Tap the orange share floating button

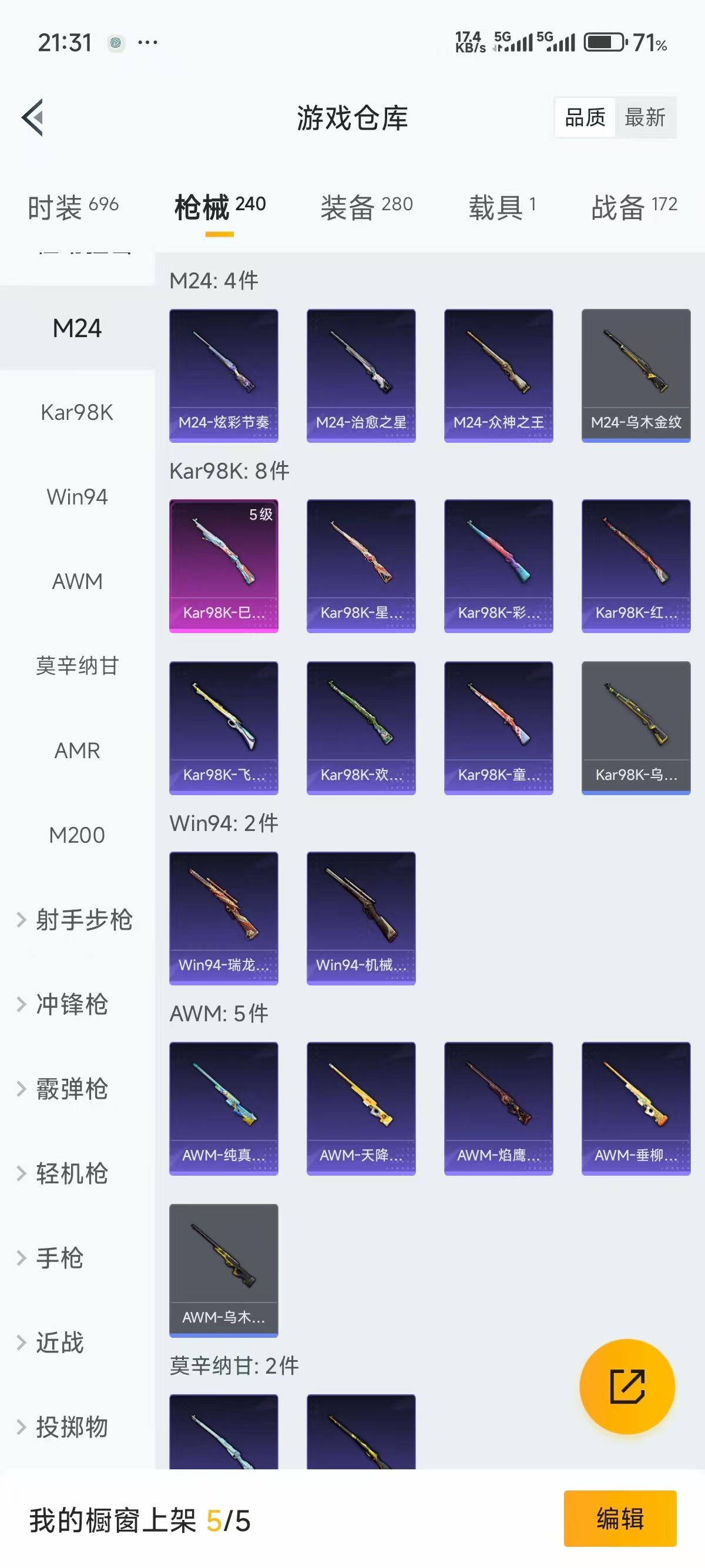click(x=627, y=1387)
